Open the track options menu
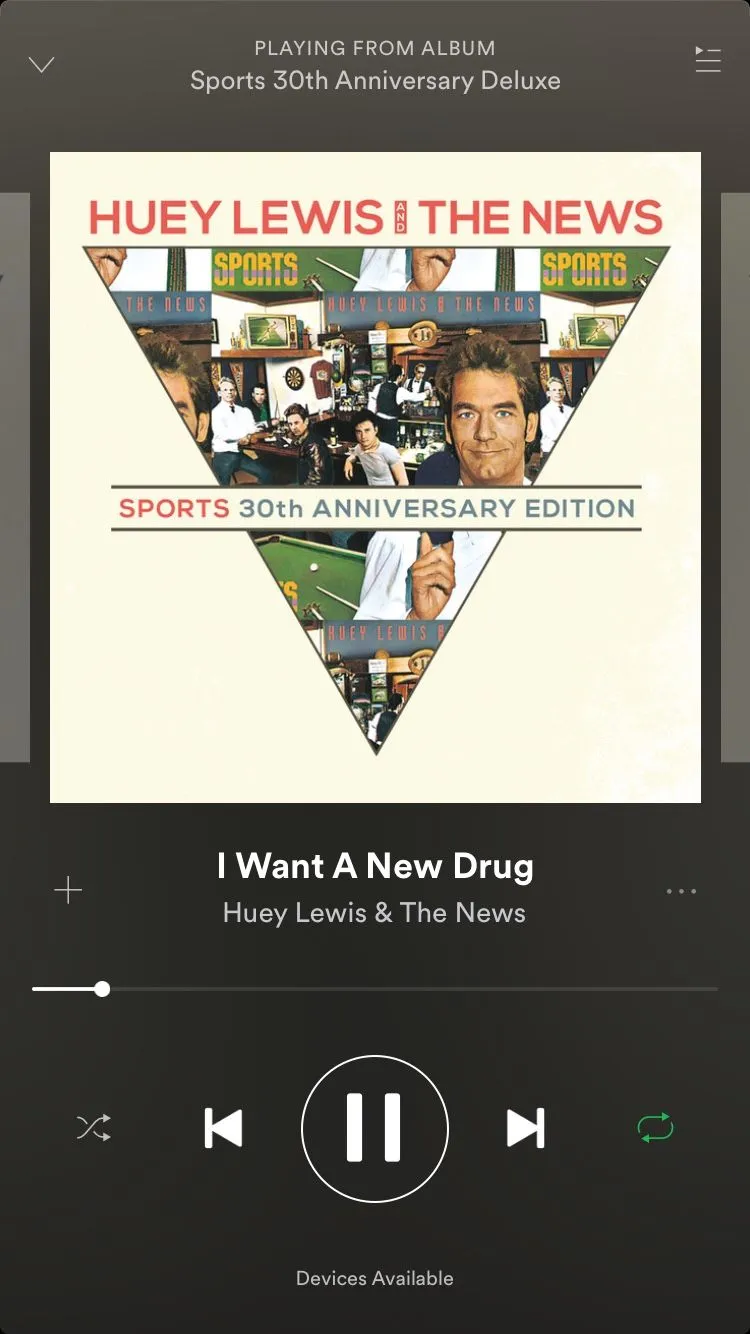 pyautogui.click(x=681, y=891)
